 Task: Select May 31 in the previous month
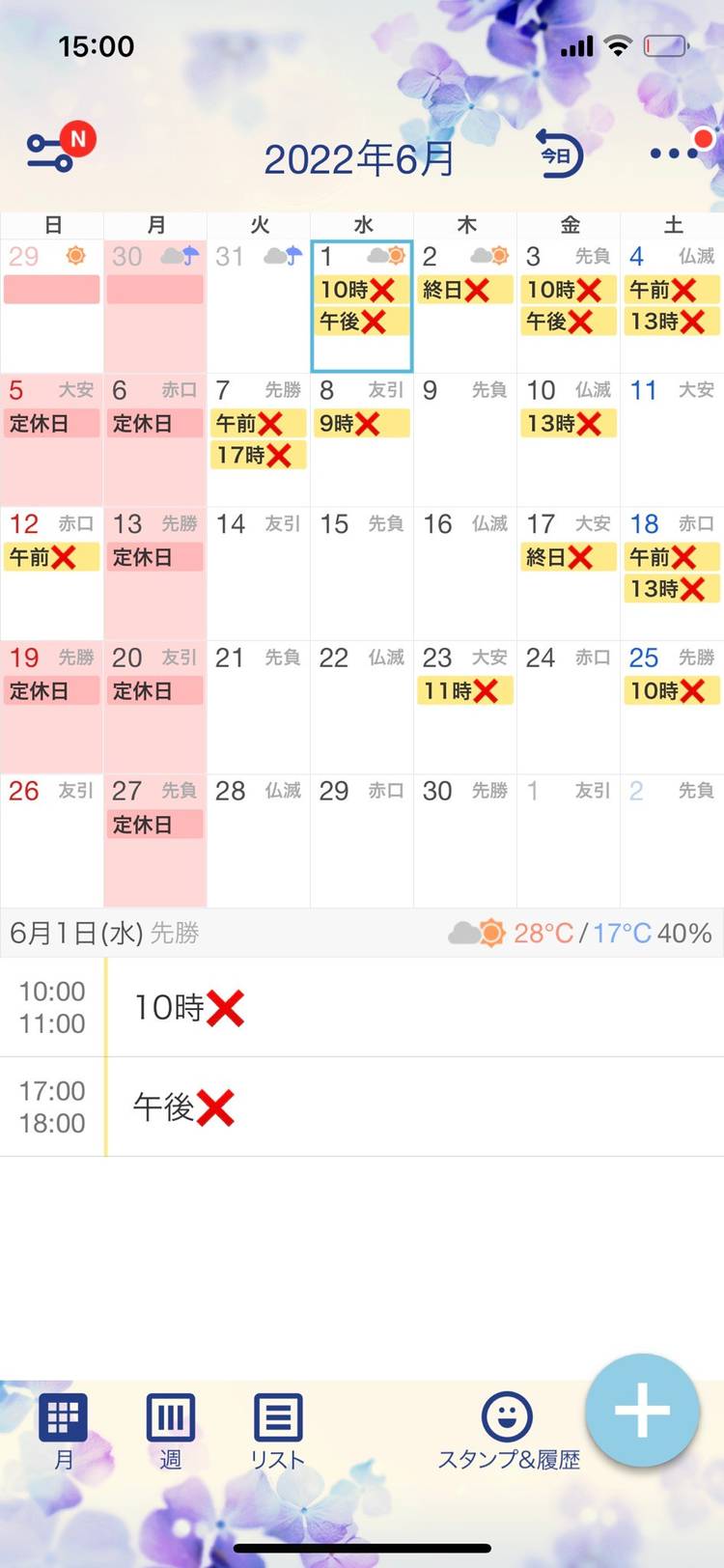[x=258, y=305]
